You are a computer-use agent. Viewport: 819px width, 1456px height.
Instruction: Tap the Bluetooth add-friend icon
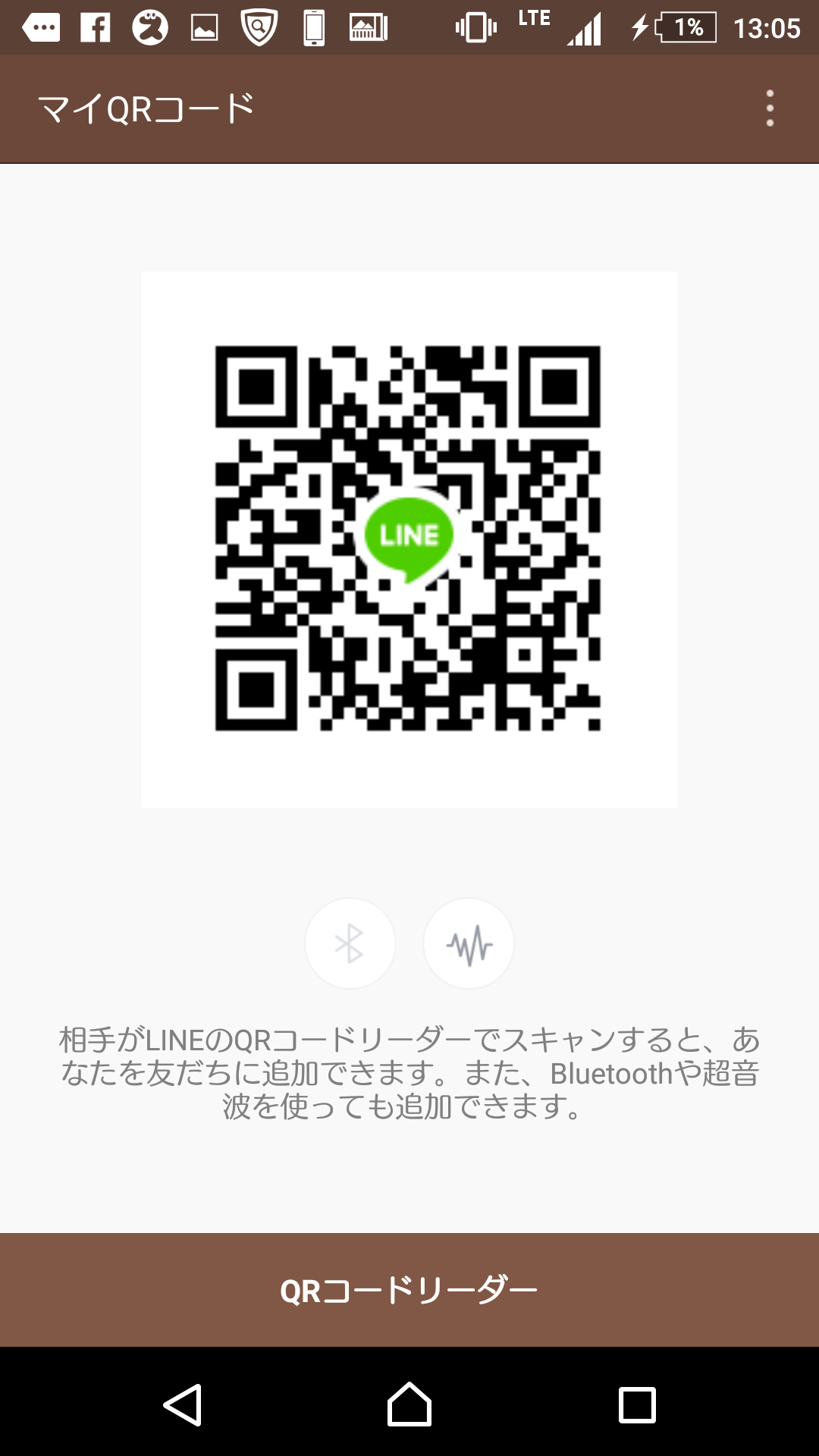point(350,943)
